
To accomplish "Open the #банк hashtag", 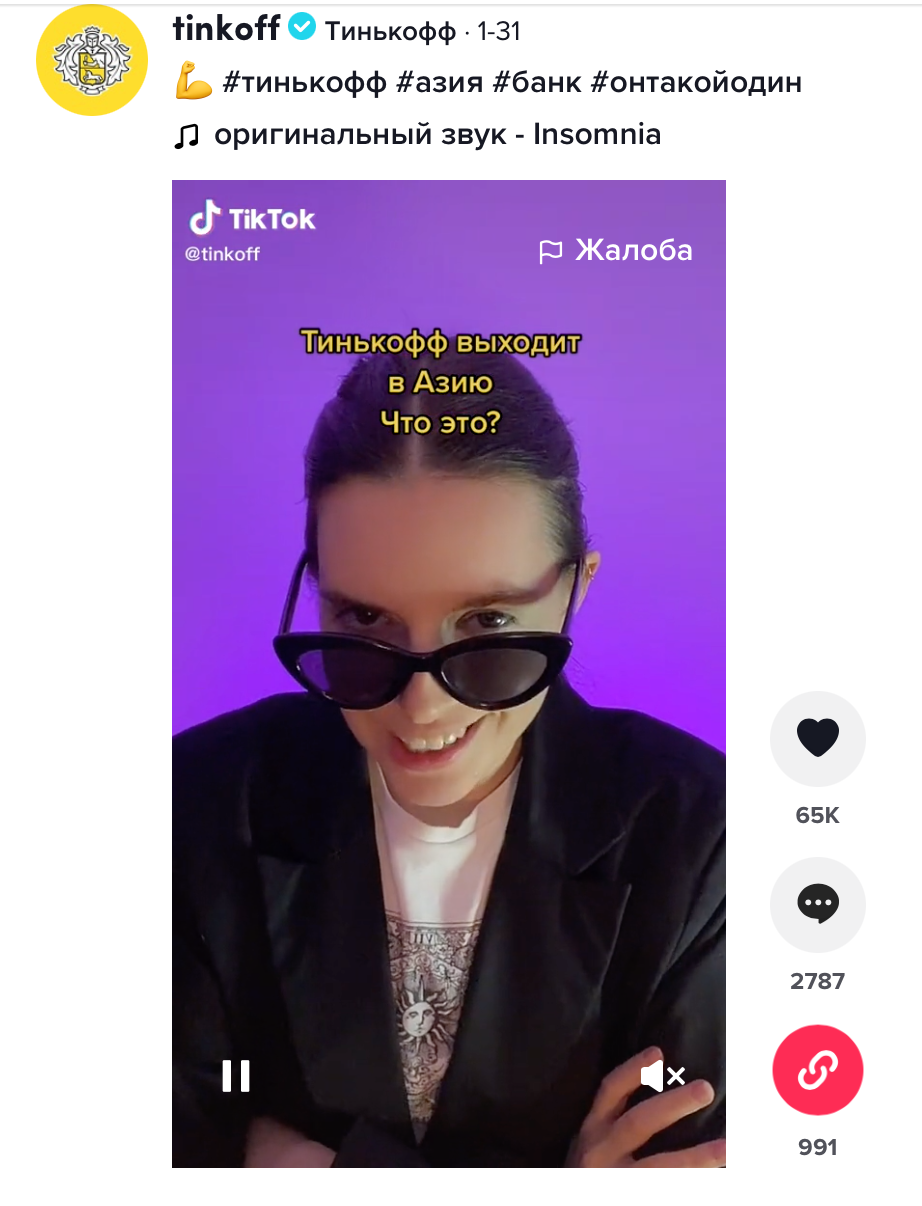I will click(537, 83).
